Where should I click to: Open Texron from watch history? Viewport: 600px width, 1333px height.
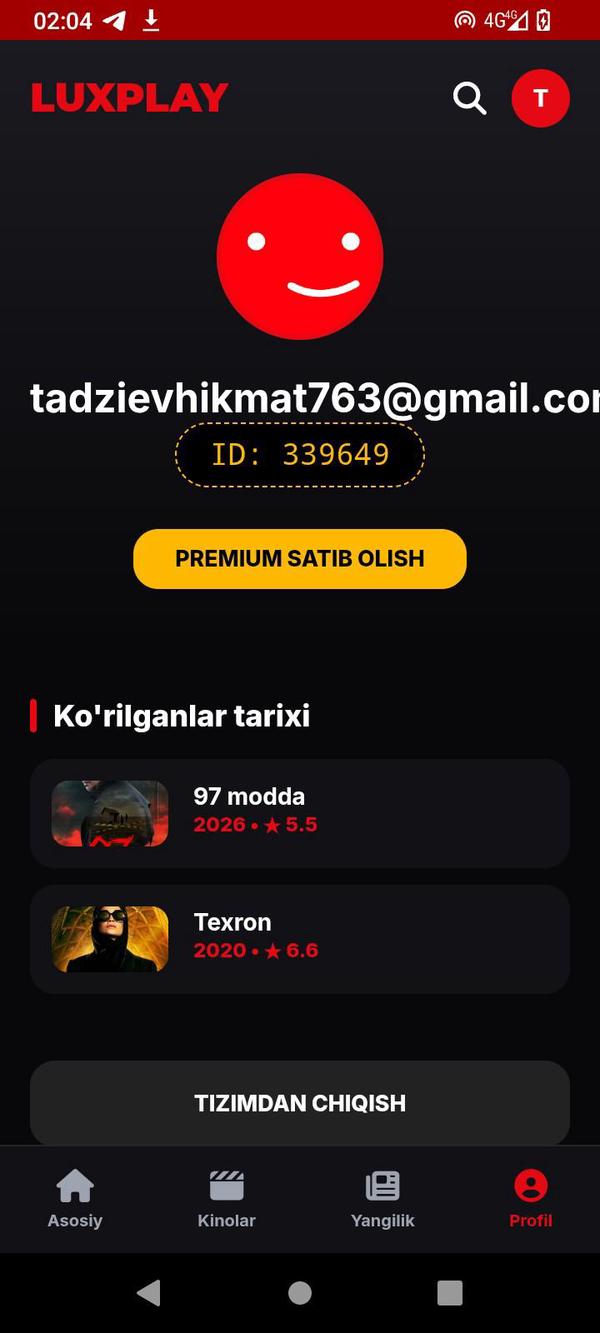(300, 939)
